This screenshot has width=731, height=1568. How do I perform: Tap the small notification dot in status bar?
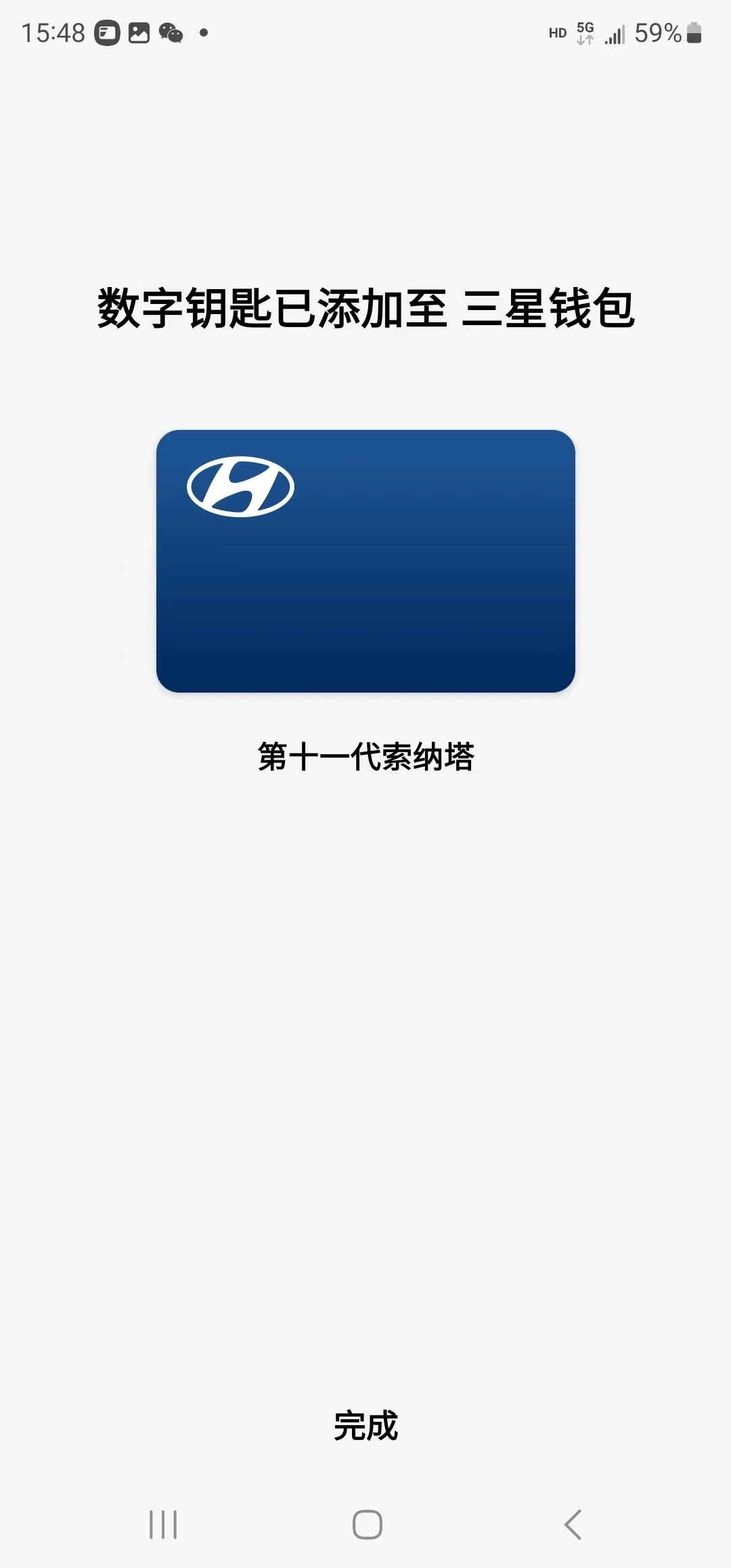pos(202,32)
